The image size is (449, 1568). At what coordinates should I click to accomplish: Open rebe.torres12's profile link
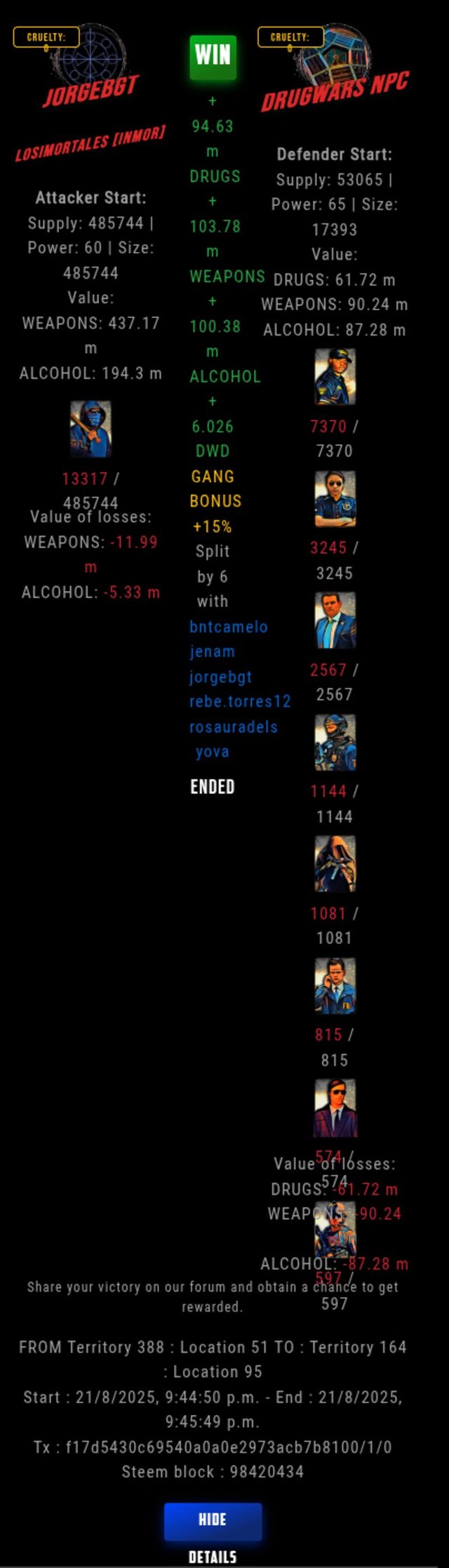[x=239, y=702]
